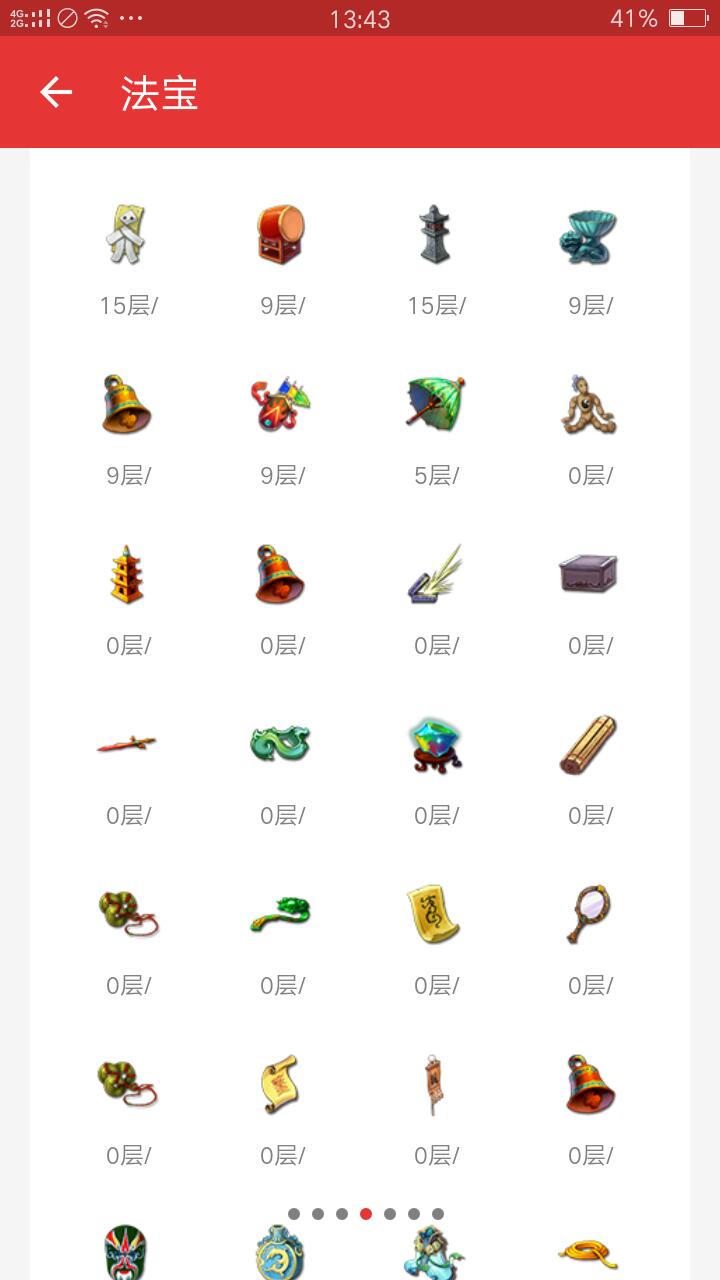Image resolution: width=720 pixels, height=1280 pixels.
Task: Open the golden pagoda treasure item
Action: pyautogui.click(x=127, y=574)
